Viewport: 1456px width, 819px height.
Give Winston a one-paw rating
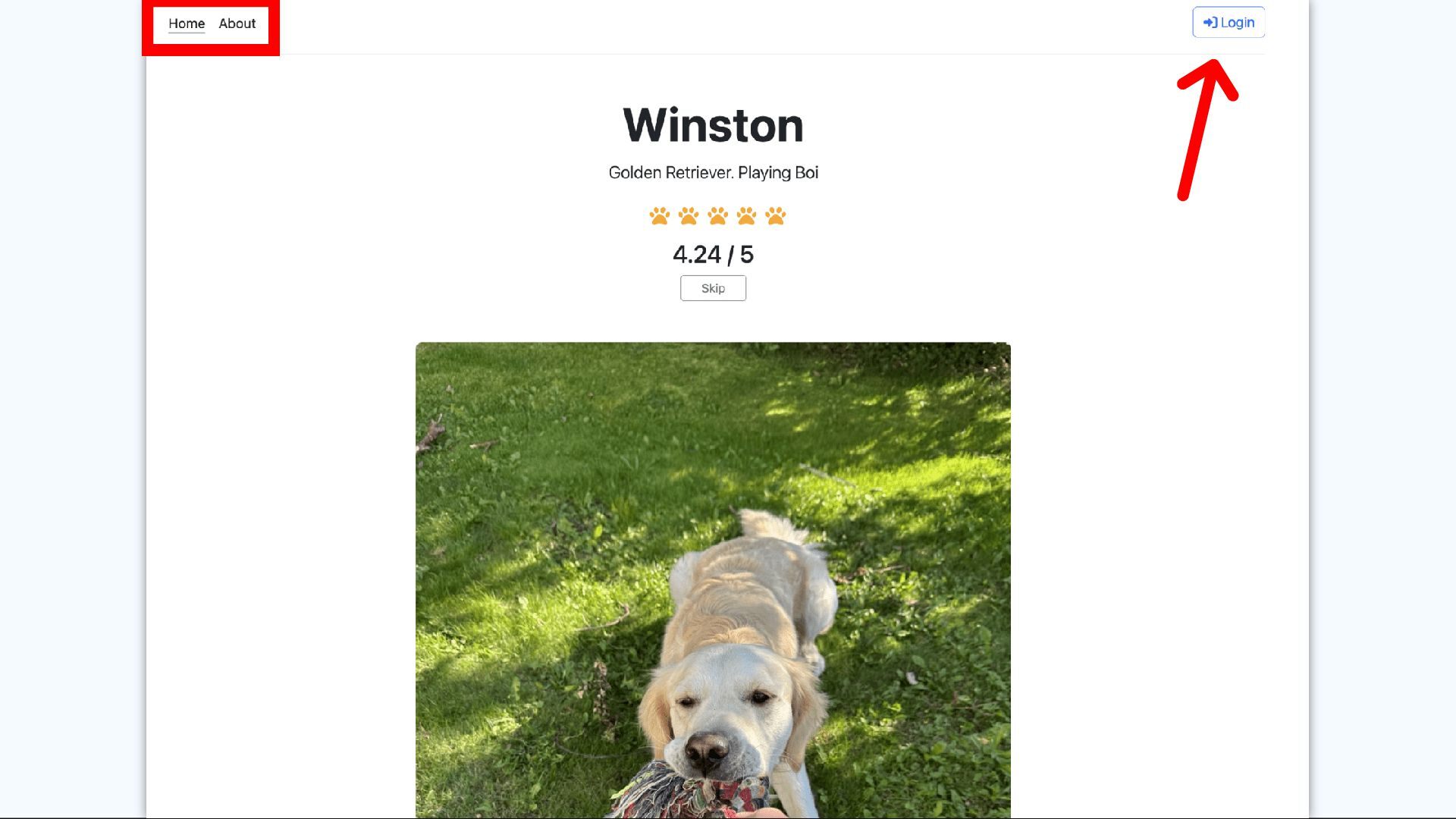pyautogui.click(x=659, y=216)
